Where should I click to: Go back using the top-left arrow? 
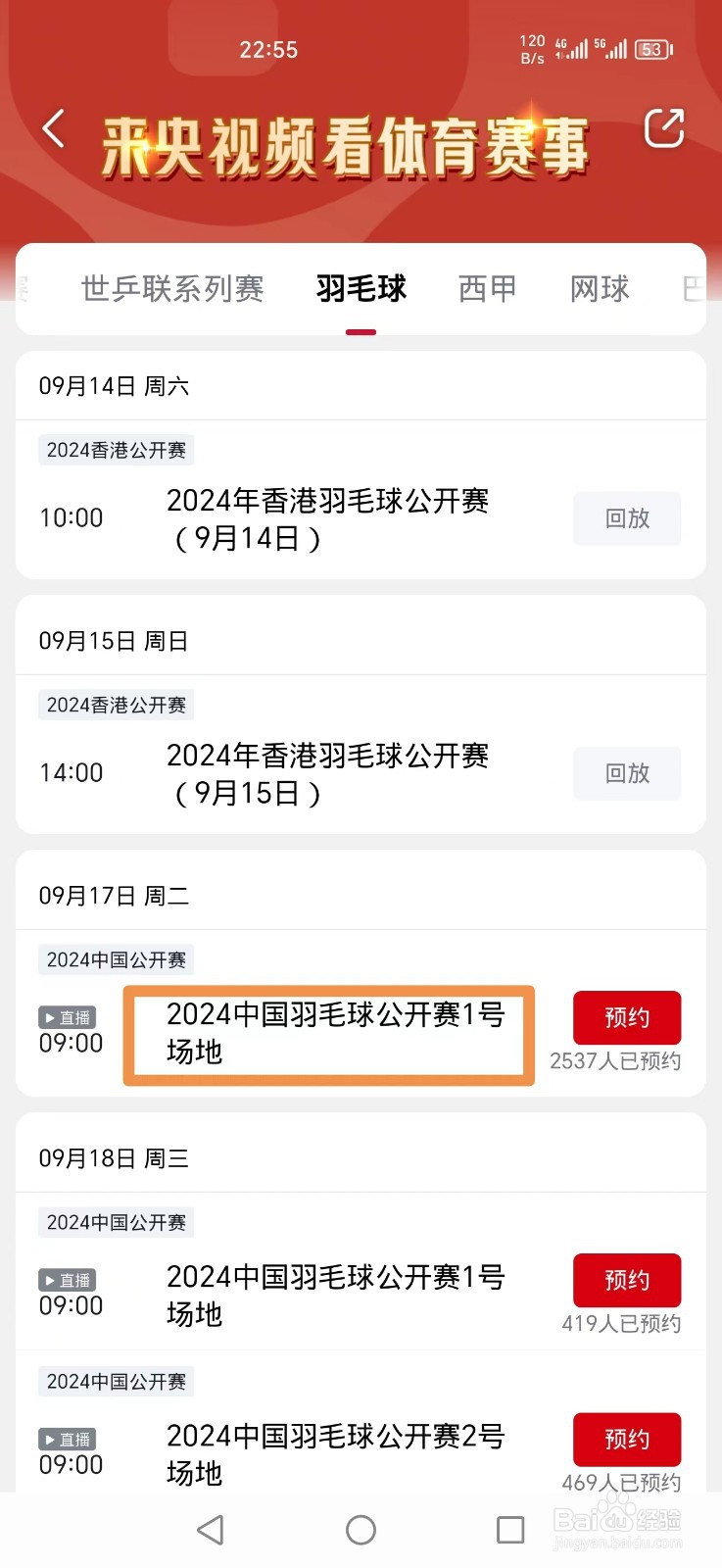point(54,128)
